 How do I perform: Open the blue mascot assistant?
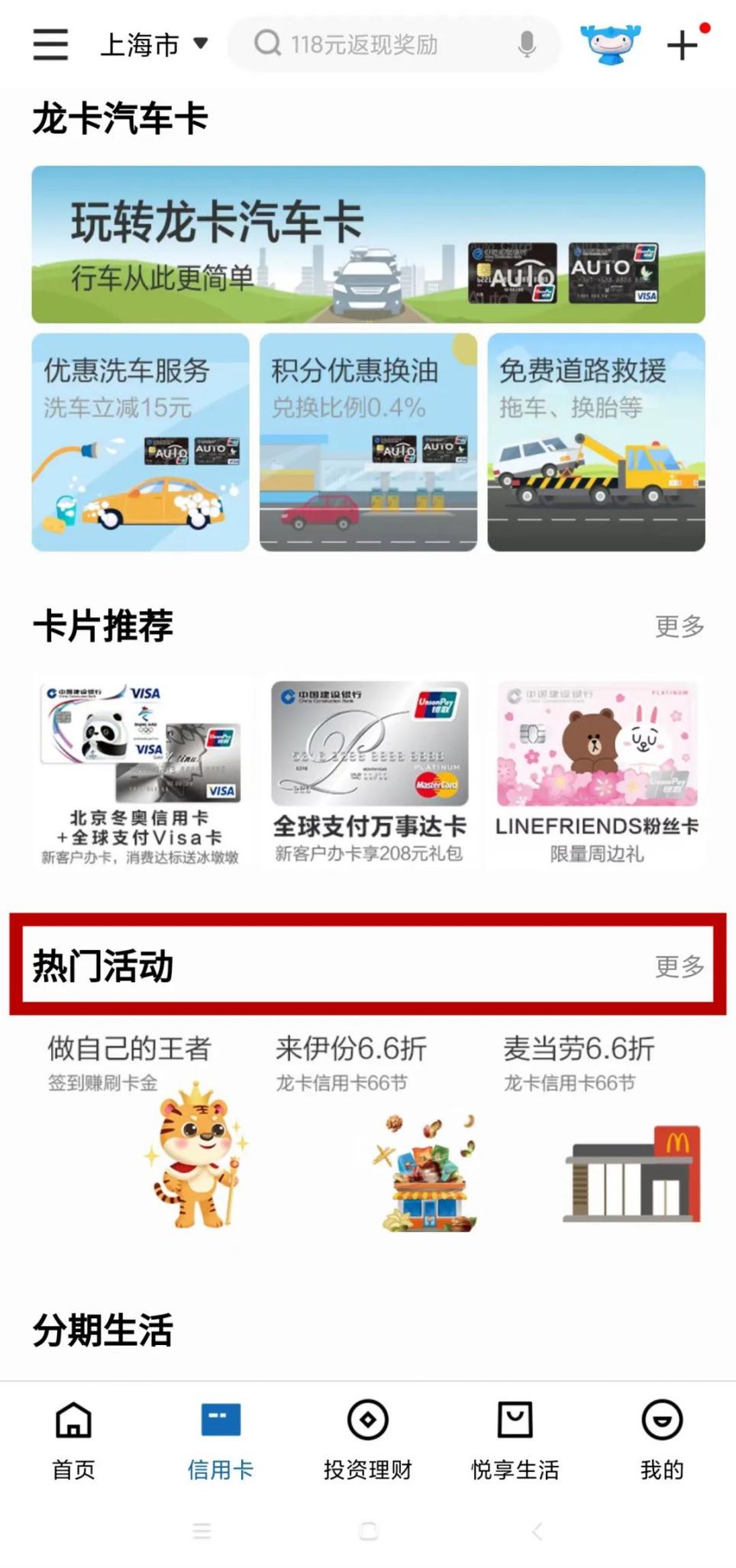pos(609,44)
